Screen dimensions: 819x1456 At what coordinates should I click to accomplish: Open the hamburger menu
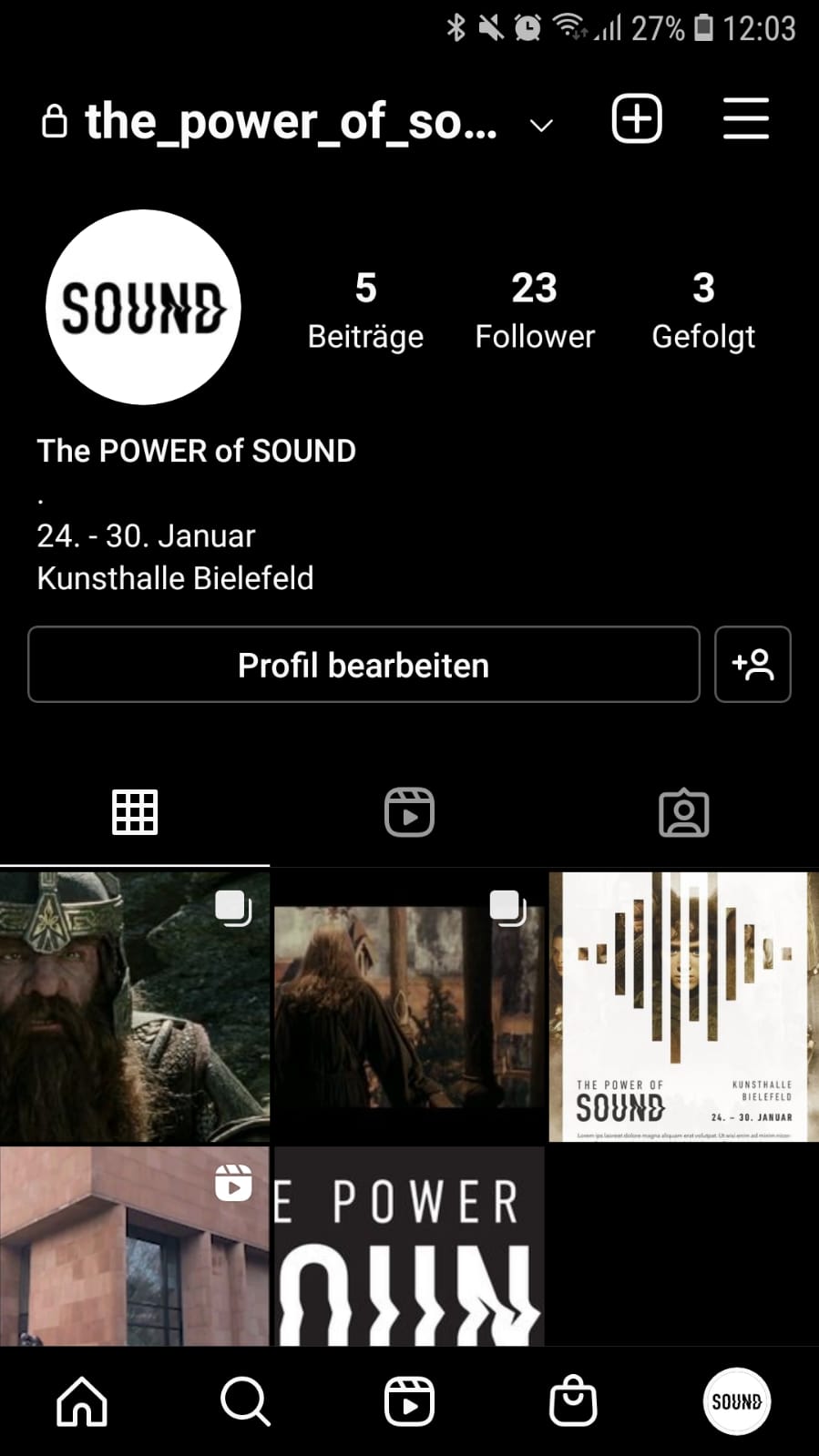(745, 119)
